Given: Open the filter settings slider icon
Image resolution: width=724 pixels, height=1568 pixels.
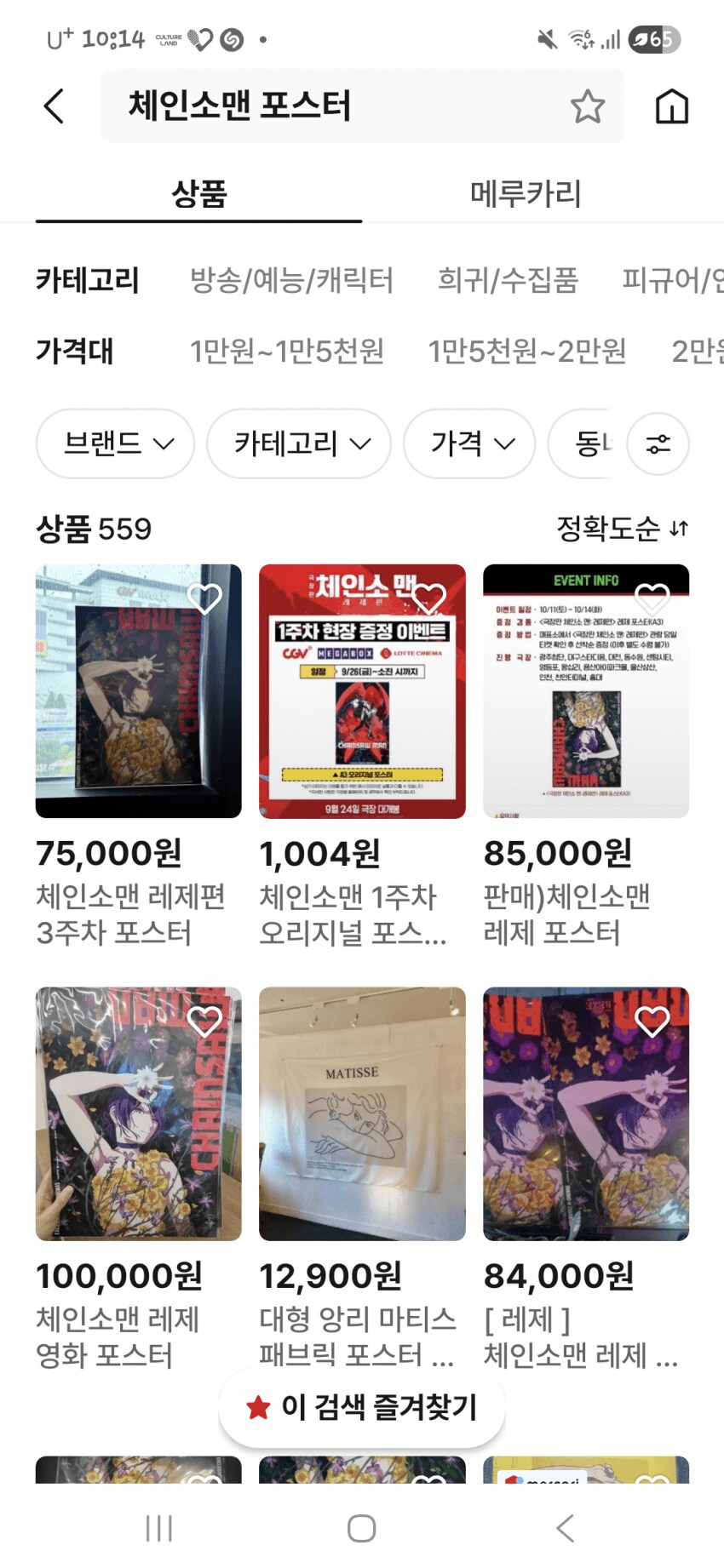Looking at the screenshot, I should tap(658, 444).
